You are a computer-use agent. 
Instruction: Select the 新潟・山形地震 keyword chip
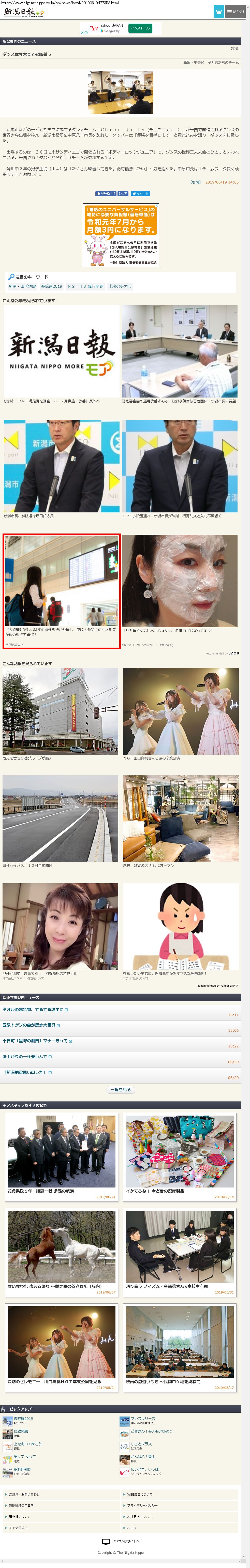[22, 286]
